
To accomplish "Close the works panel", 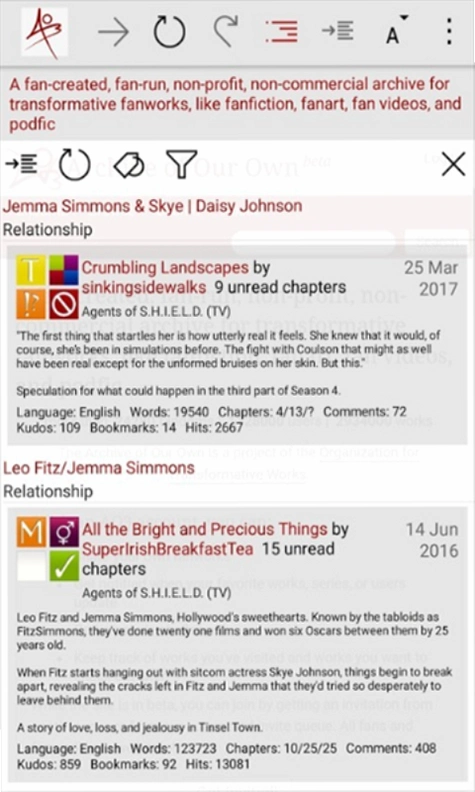I will tap(453, 164).
